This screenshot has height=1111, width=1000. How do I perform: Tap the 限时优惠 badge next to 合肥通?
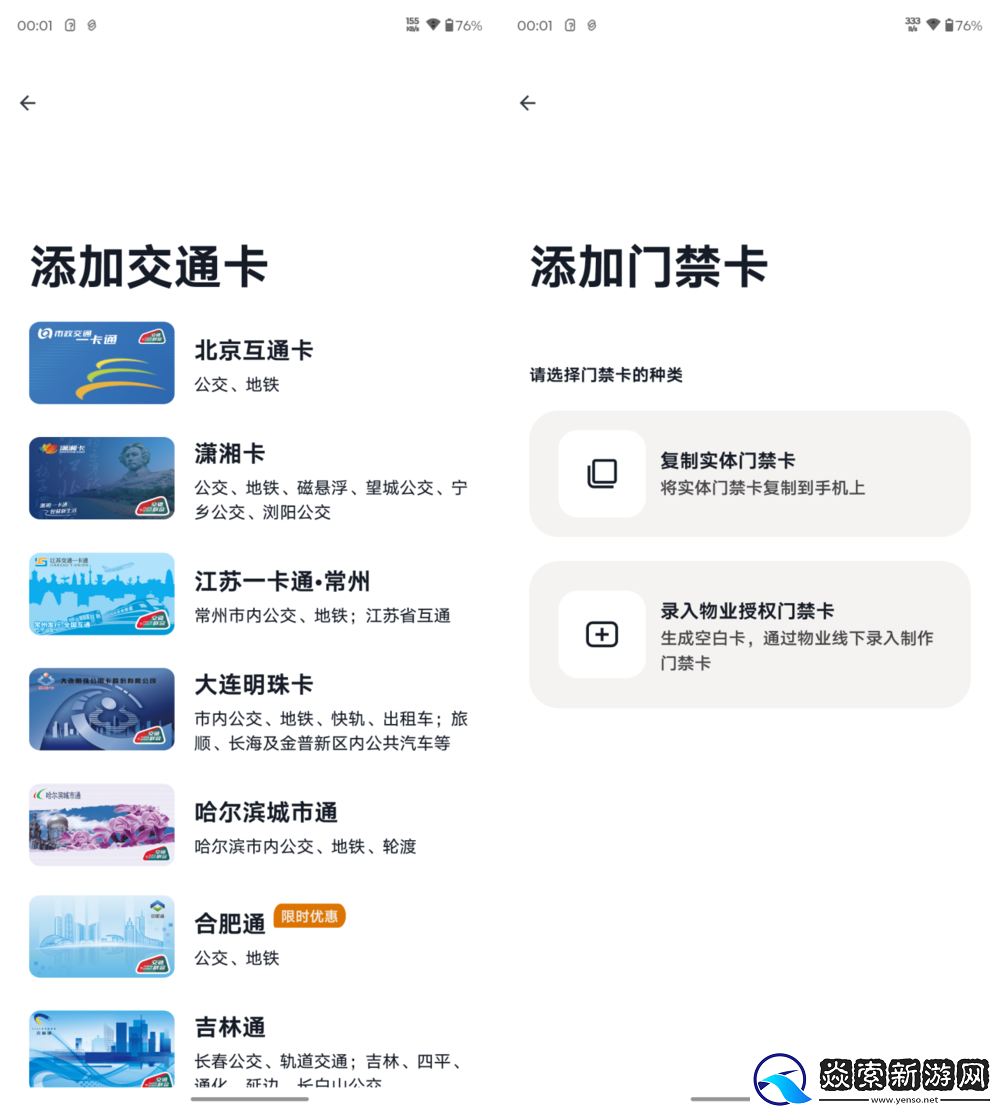coord(309,915)
